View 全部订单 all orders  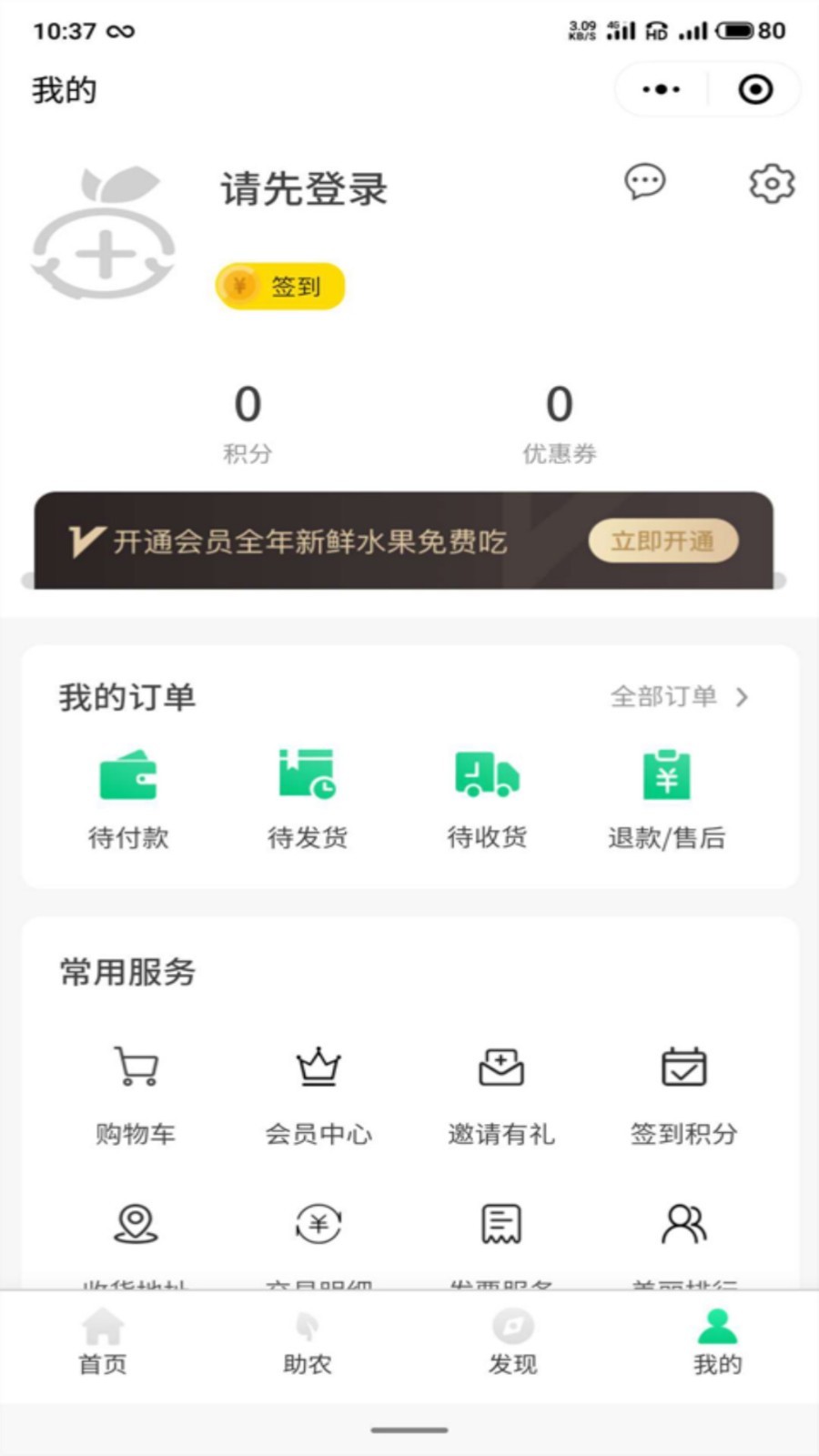679,697
